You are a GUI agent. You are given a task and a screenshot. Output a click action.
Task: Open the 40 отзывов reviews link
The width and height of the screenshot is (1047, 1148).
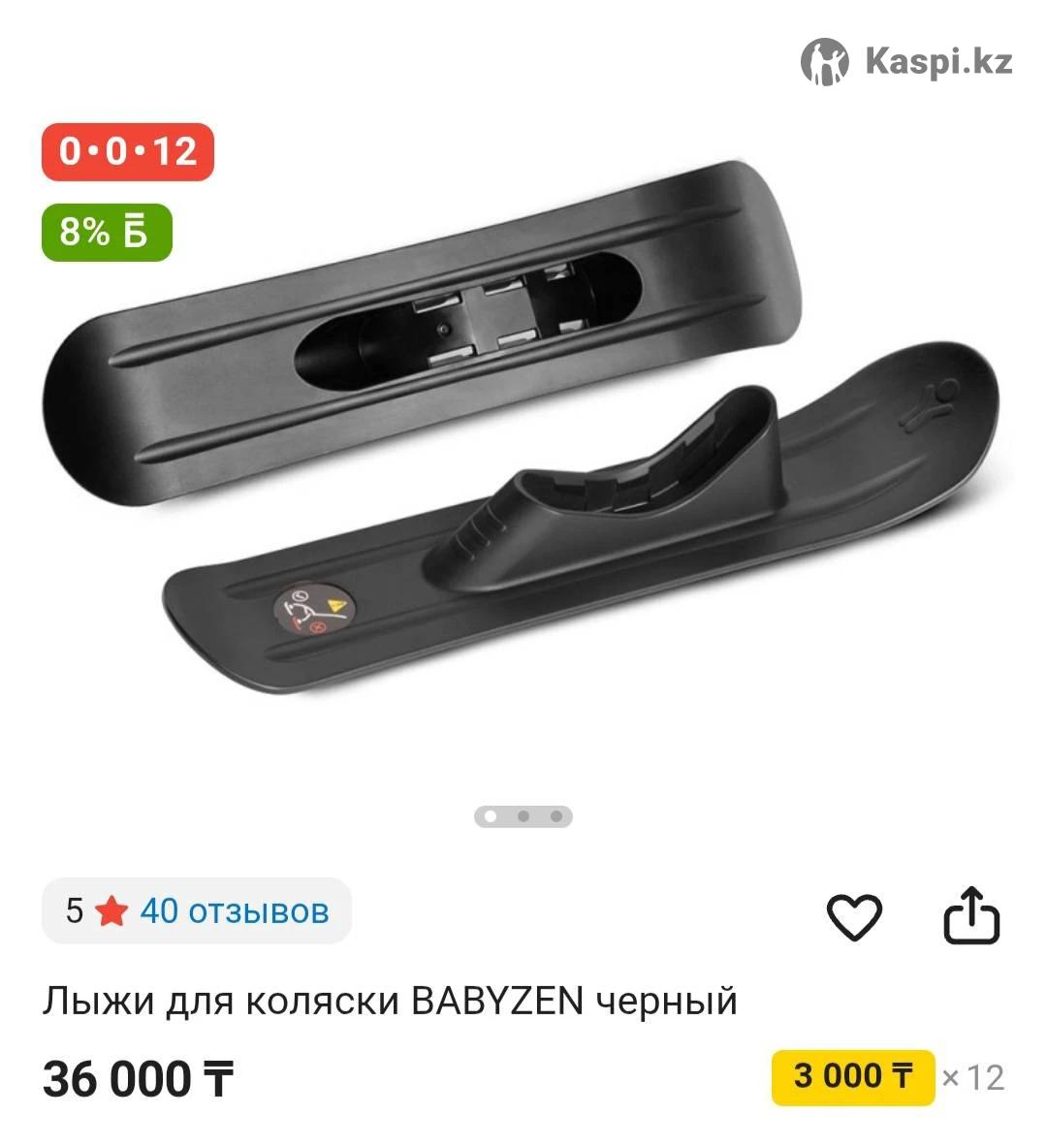pyautogui.click(x=234, y=911)
